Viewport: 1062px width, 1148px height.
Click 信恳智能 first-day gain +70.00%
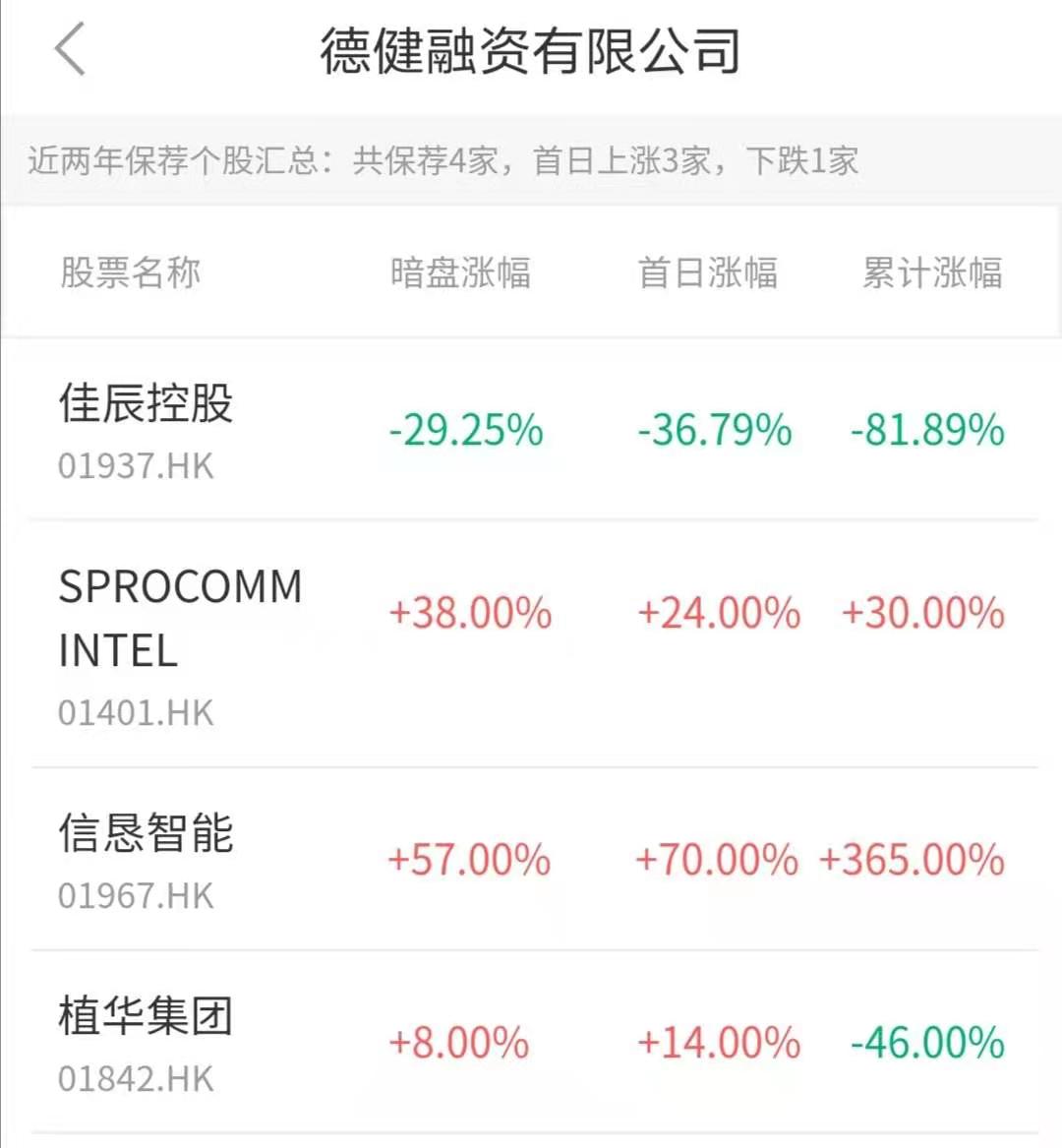pos(716,859)
